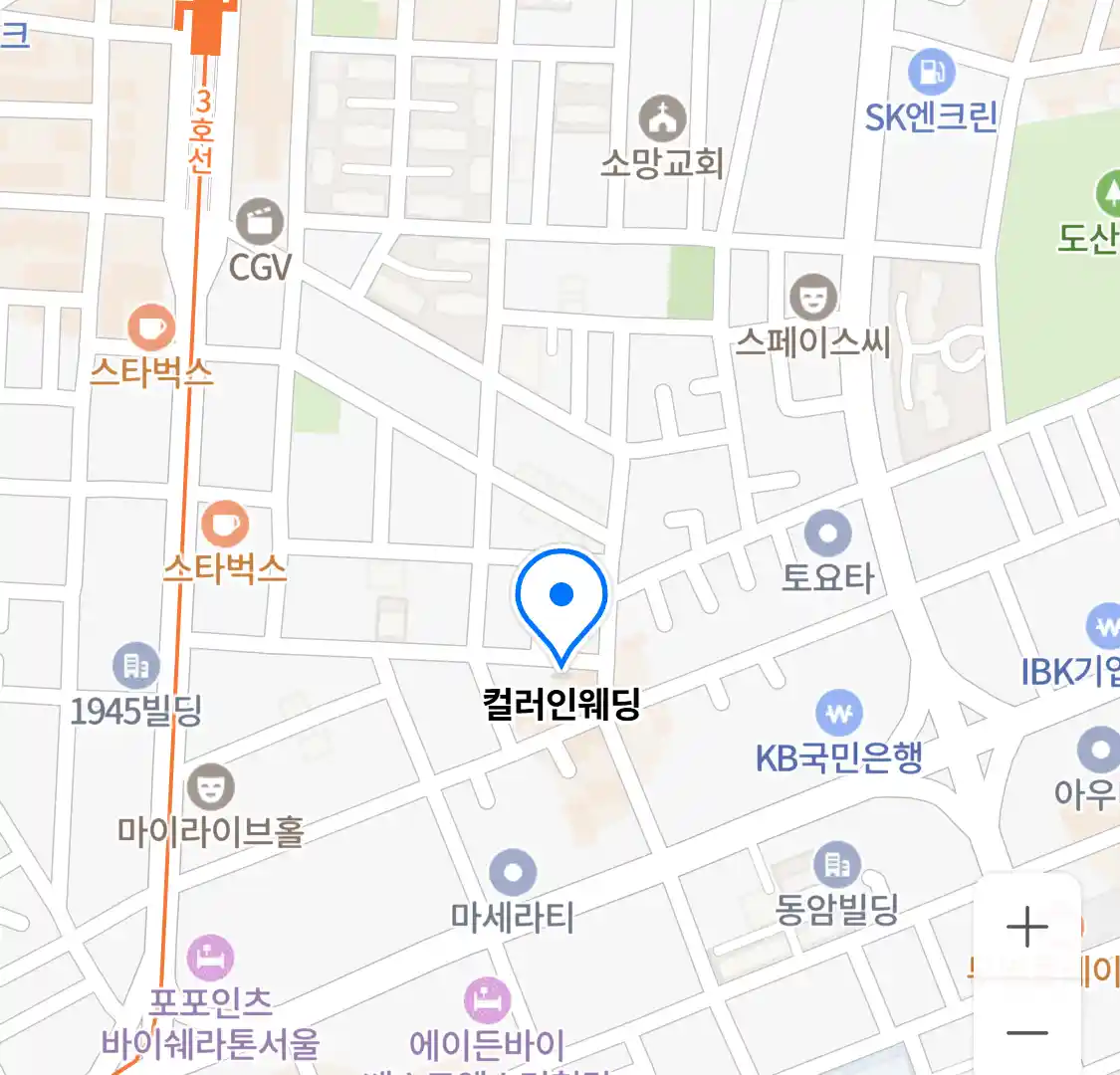
Task: Open the 스타벅스 marker below CGV
Action: pos(151,327)
